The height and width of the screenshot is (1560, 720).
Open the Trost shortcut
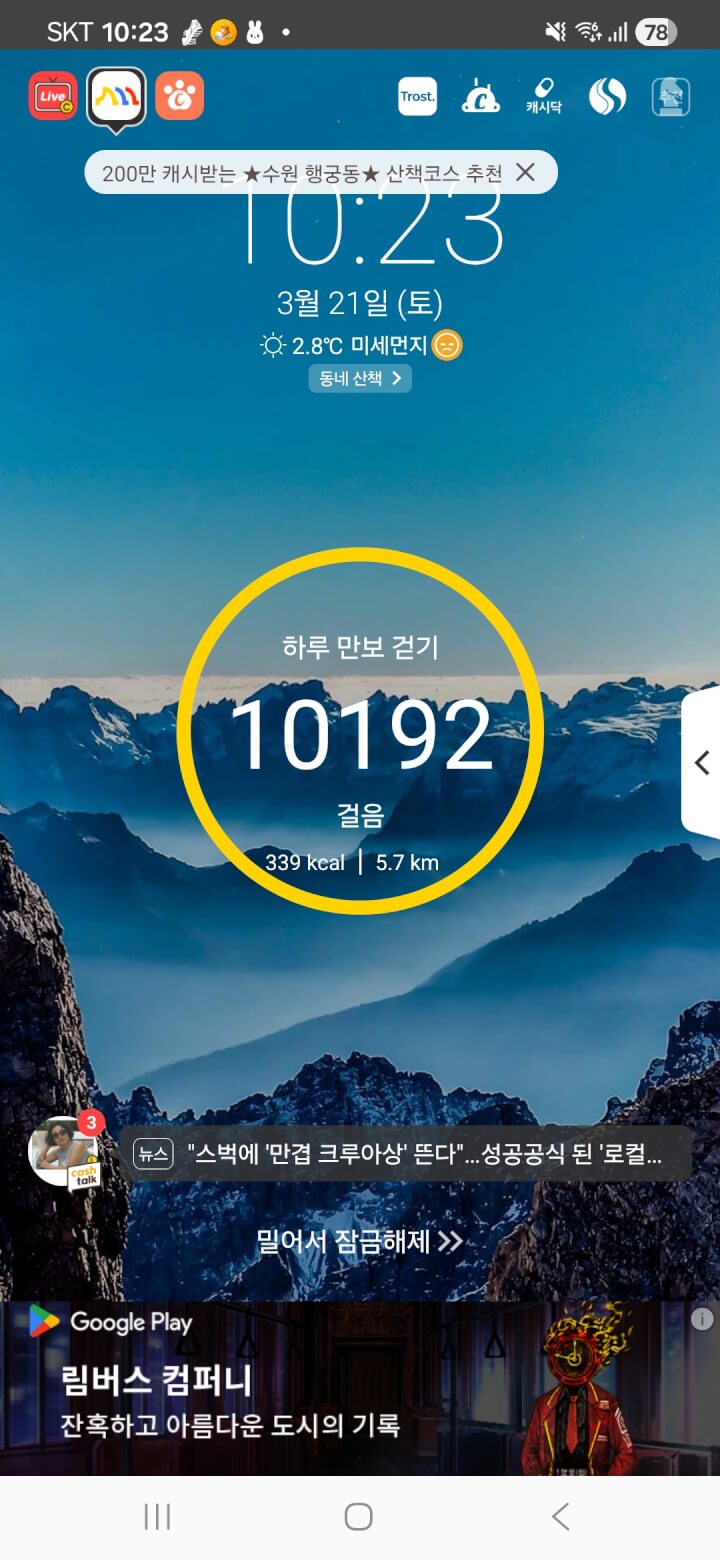[x=417, y=97]
